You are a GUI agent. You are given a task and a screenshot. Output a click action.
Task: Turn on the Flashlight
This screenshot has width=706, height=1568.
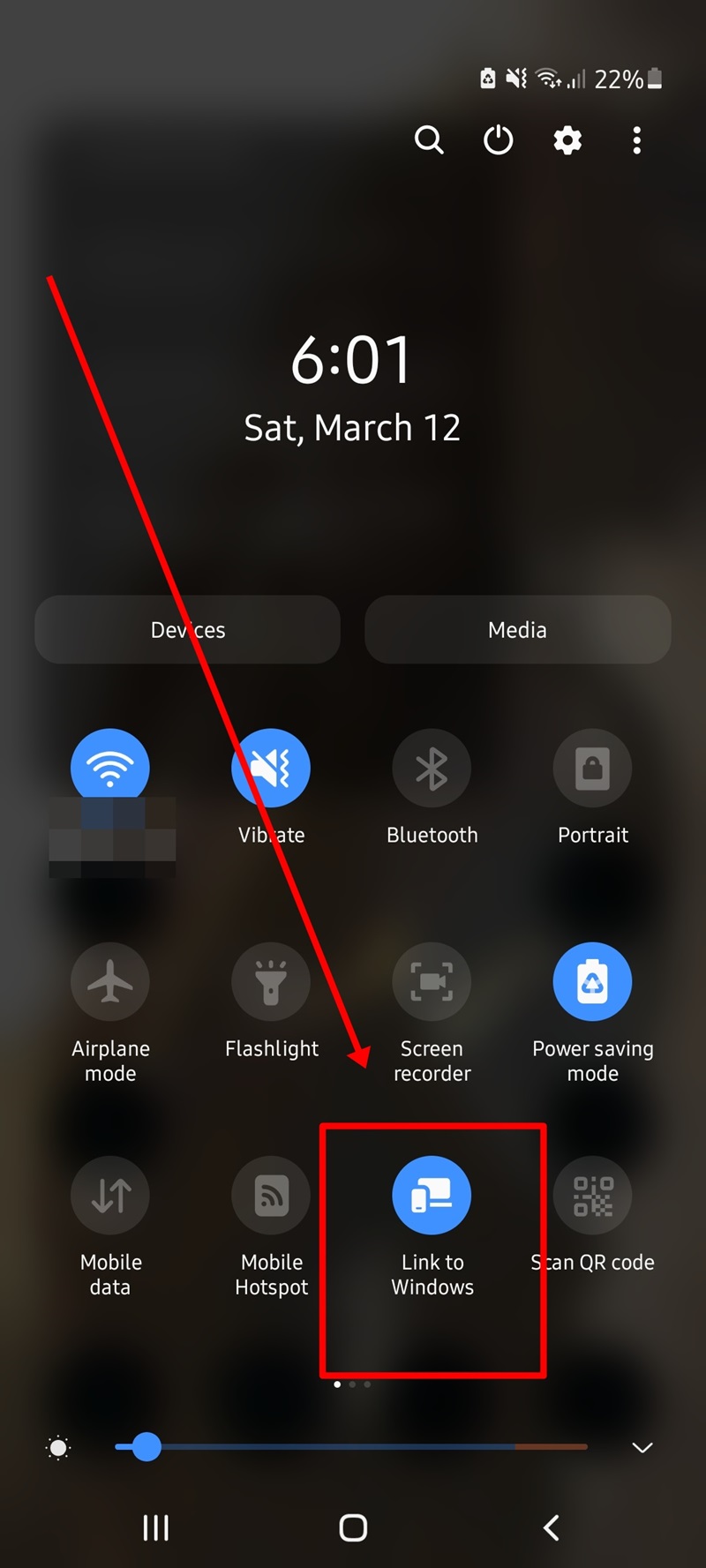[271, 981]
